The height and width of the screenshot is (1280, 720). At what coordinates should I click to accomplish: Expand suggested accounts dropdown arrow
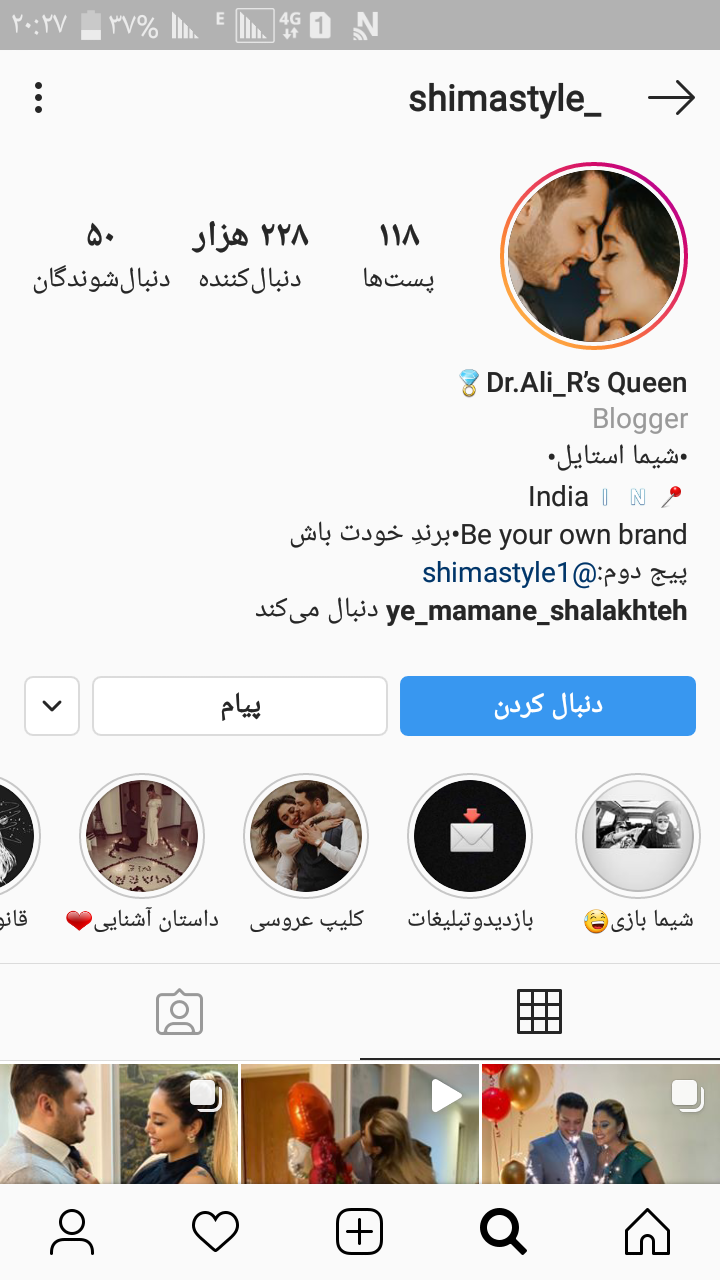52,706
